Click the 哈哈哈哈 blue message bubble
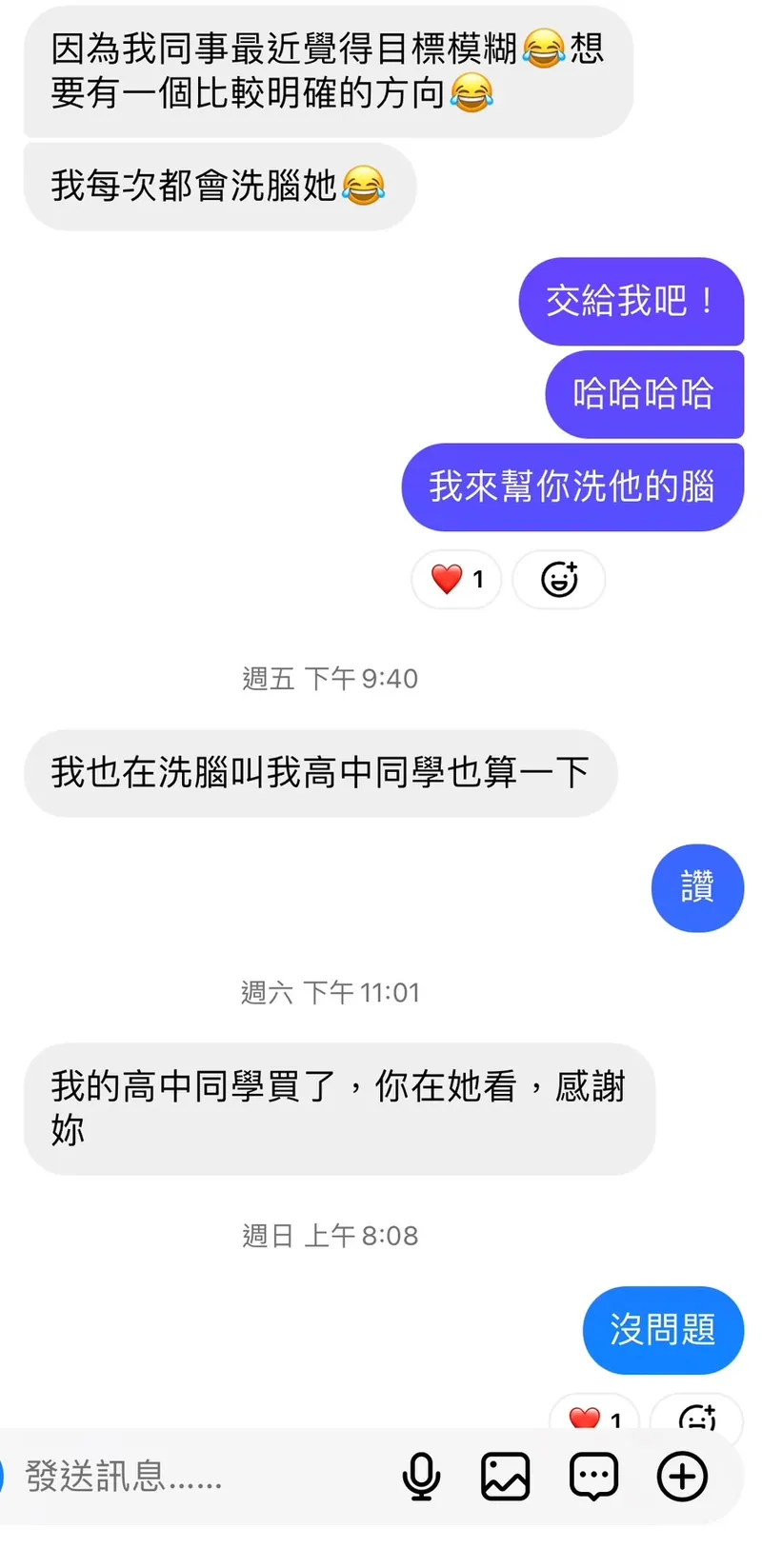Image resolution: width=762 pixels, height=1568 pixels. click(x=645, y=394)
